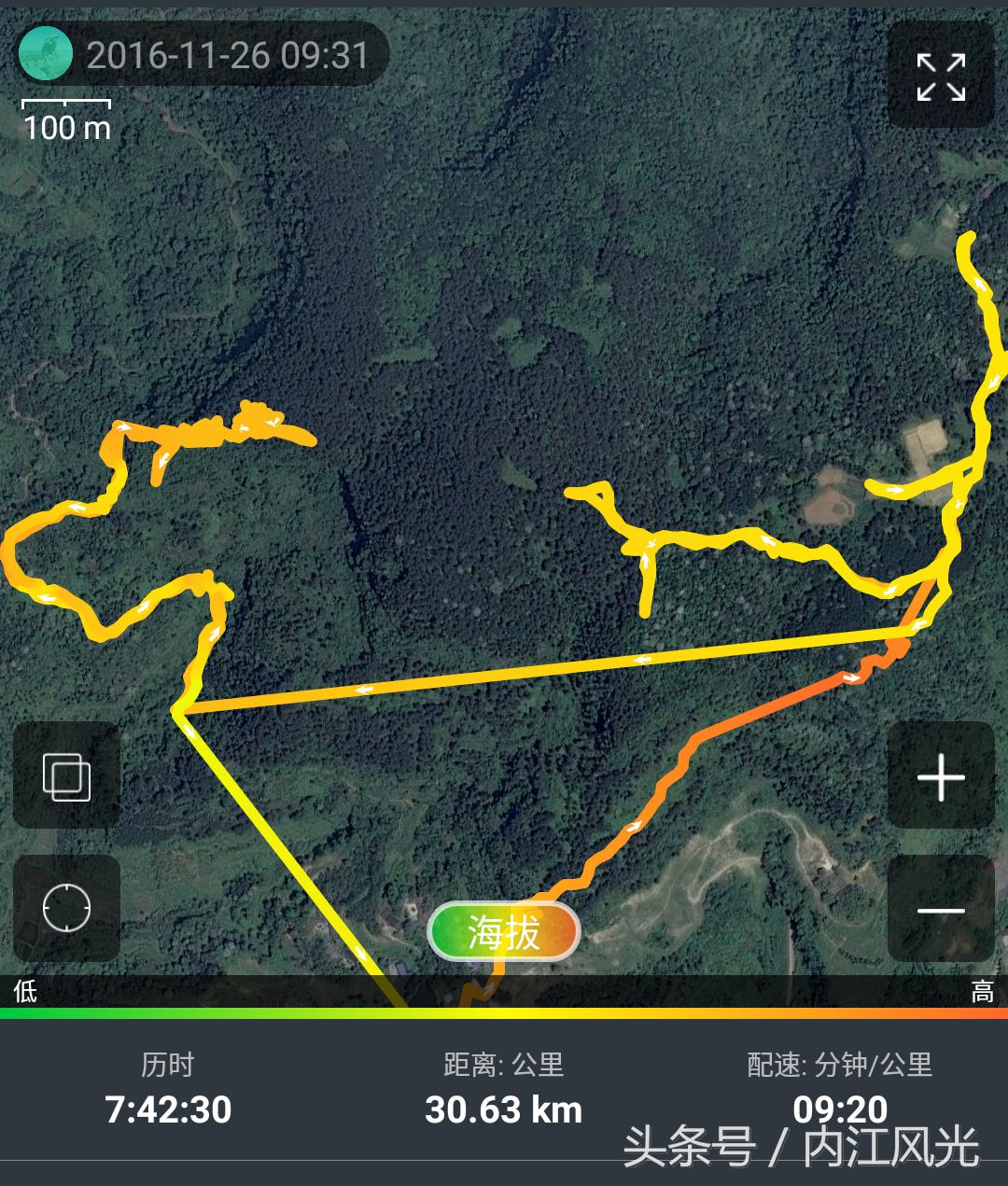Toggle the satellite layer display
This screenshot has width=1008, height=1186.
point(66,779)
